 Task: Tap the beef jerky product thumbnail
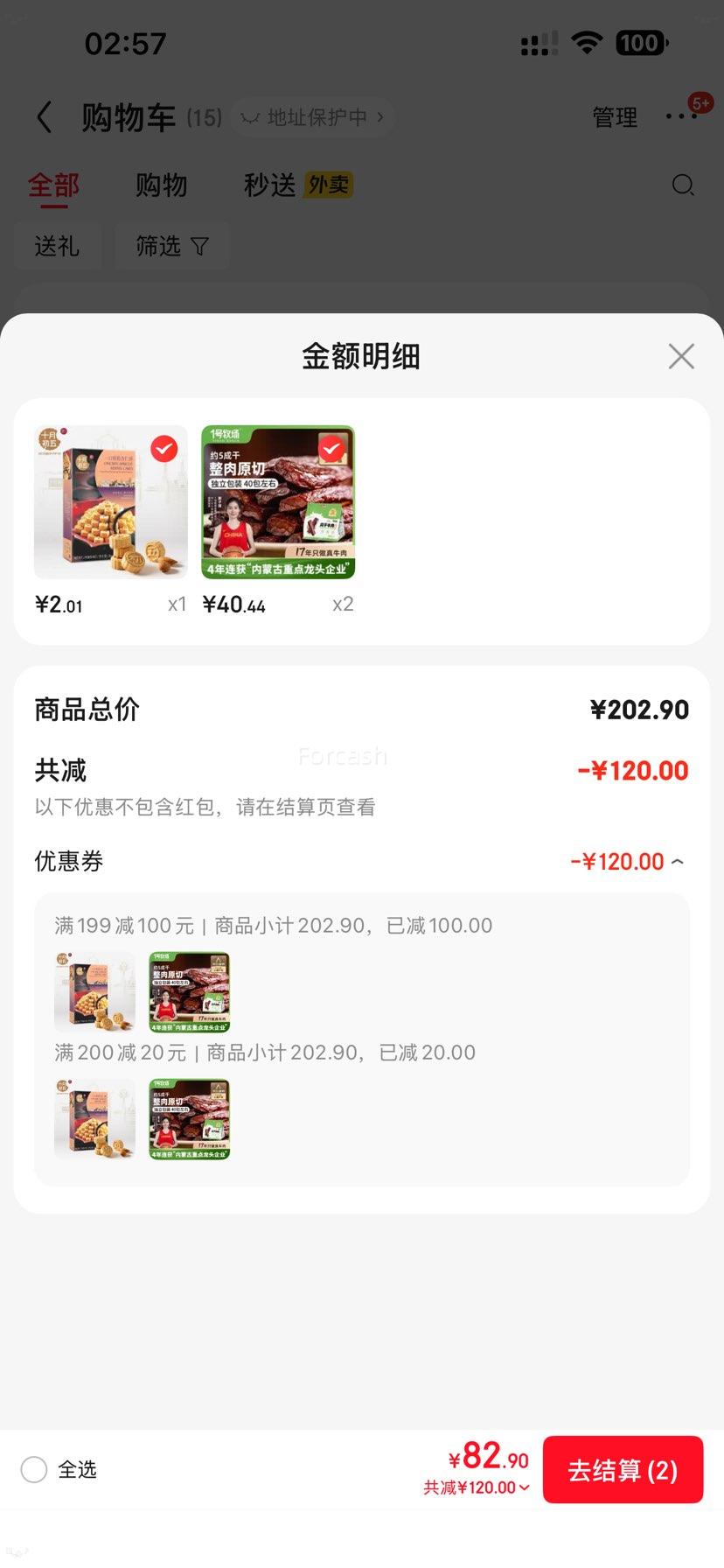click(x=277, y=501)
